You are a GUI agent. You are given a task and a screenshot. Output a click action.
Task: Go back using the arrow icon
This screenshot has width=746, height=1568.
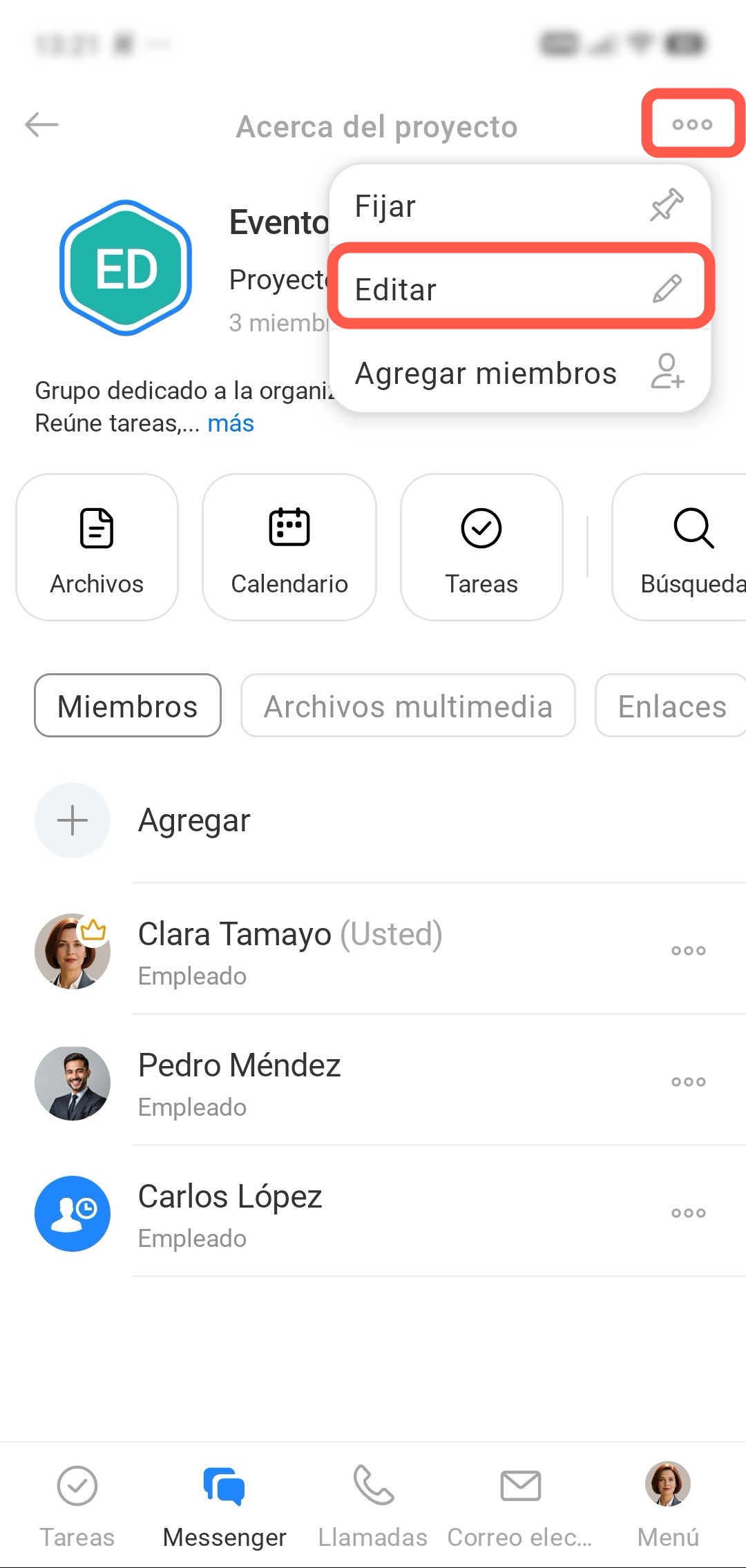pyautogui.click(x=41, y=125)
